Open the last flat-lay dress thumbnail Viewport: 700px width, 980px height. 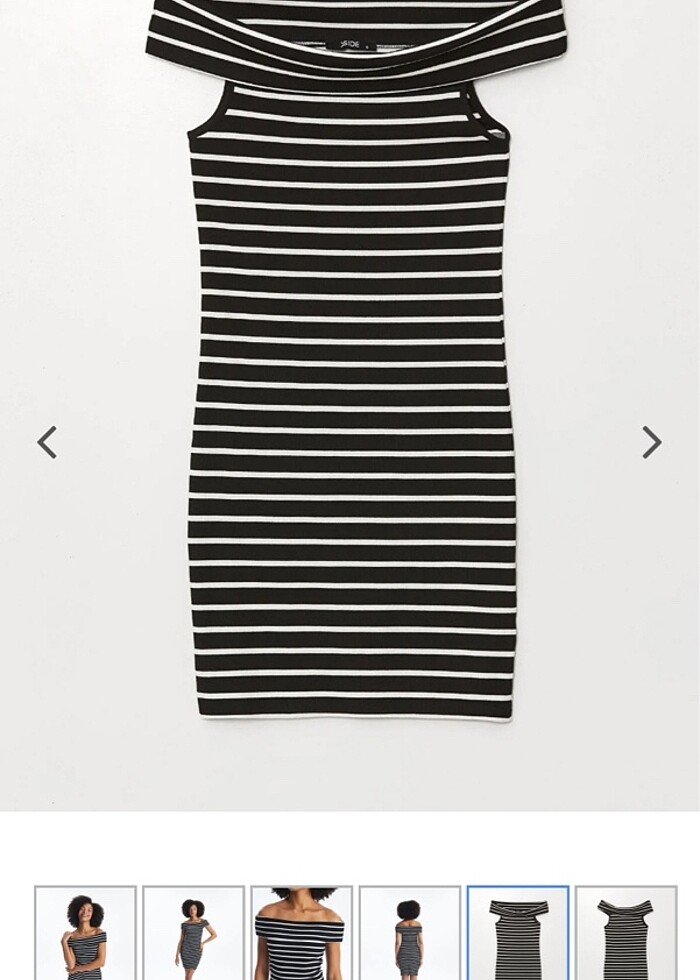[626, 933]
